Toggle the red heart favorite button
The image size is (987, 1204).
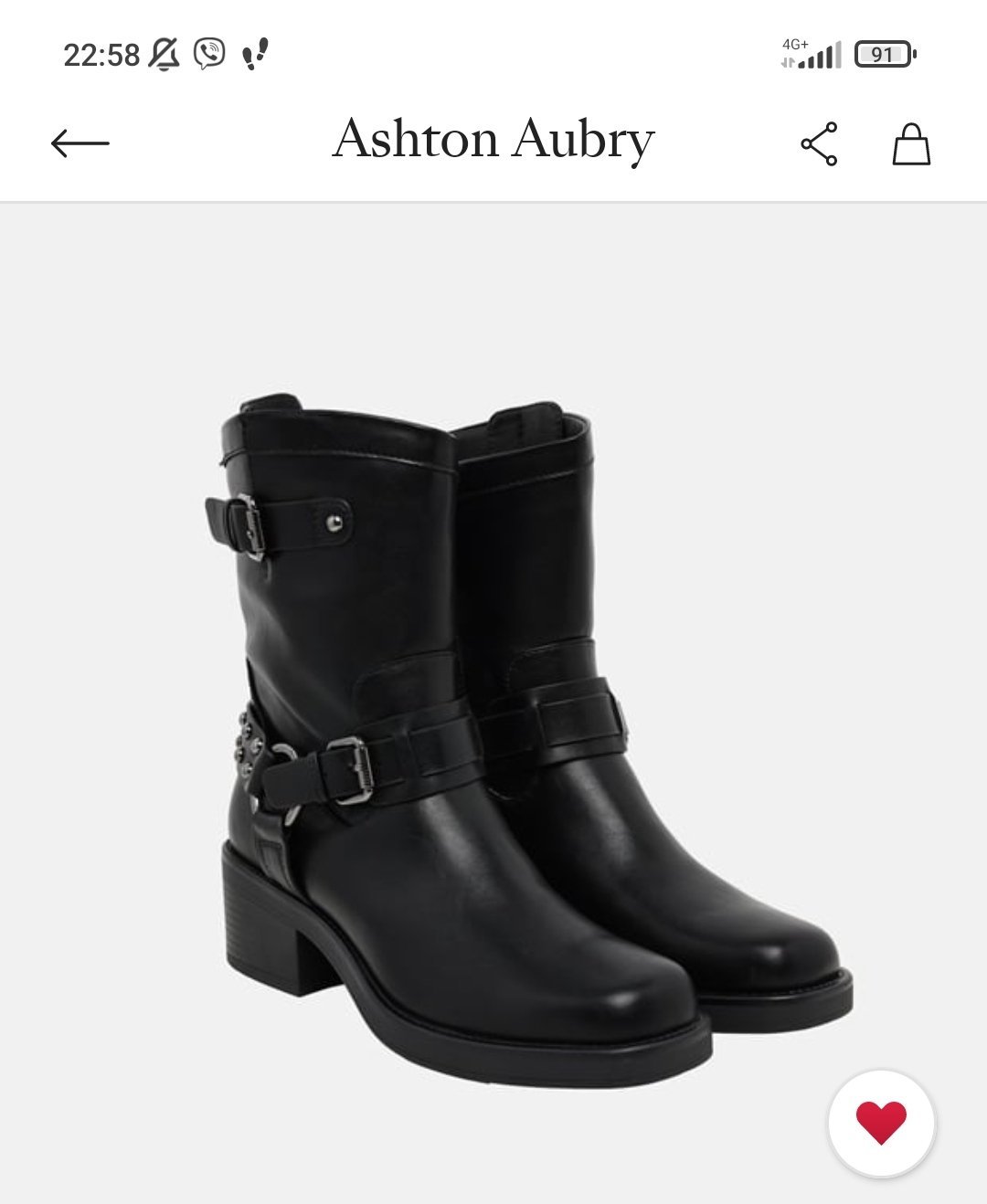(x=881, y=1123)
